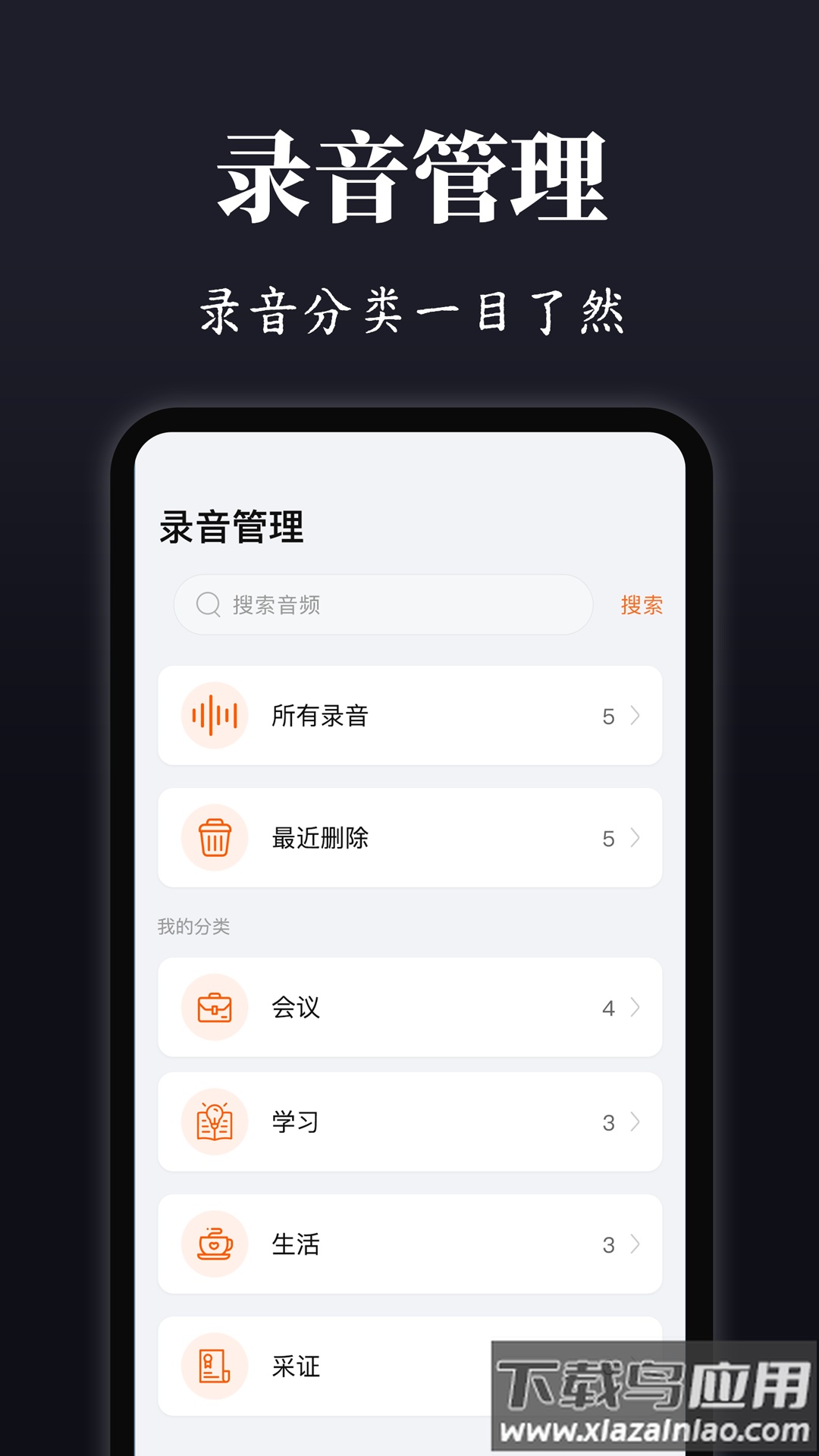Click the trash can icon for 最近删除
The image size is (819, 1456).
(215, 837)
